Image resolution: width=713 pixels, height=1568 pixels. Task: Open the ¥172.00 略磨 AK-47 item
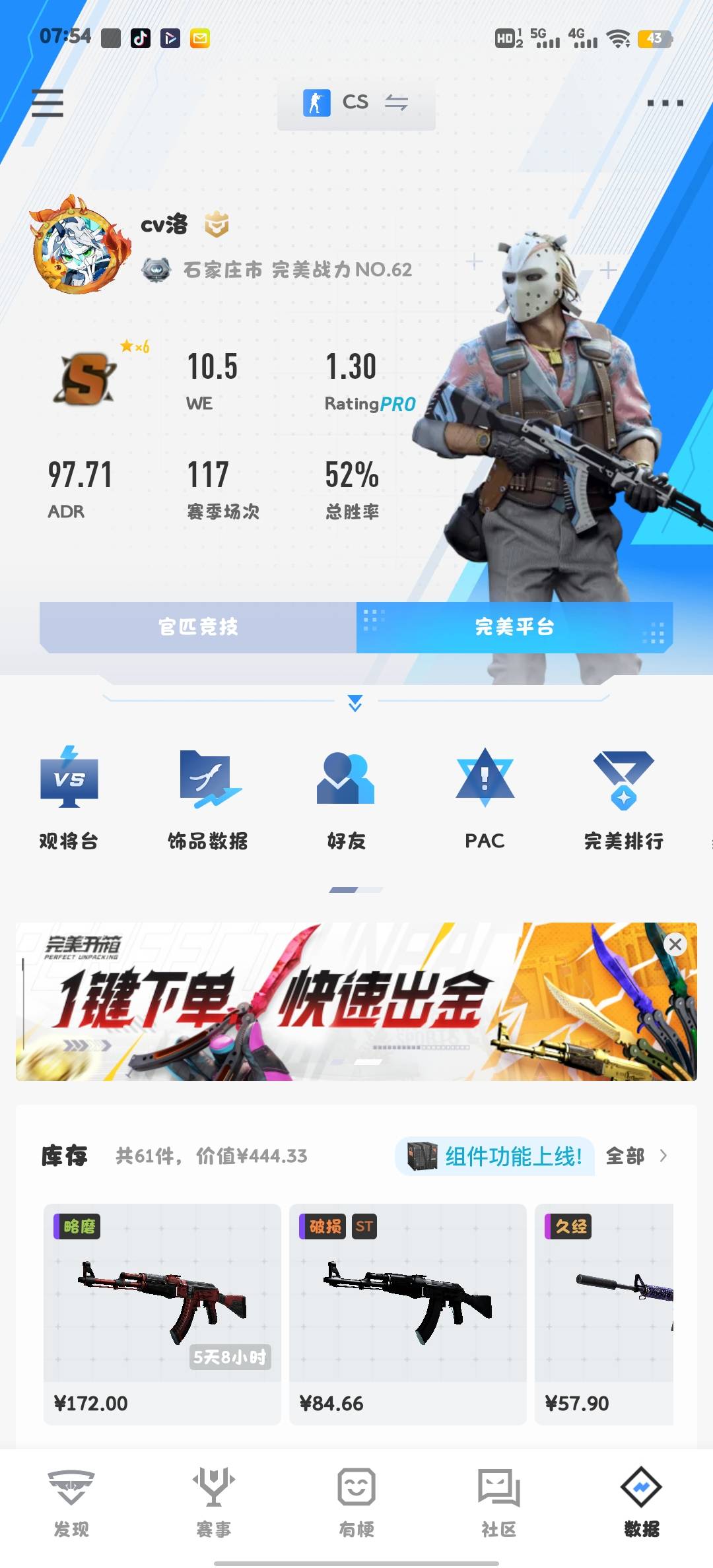(x=162, y=1314)
